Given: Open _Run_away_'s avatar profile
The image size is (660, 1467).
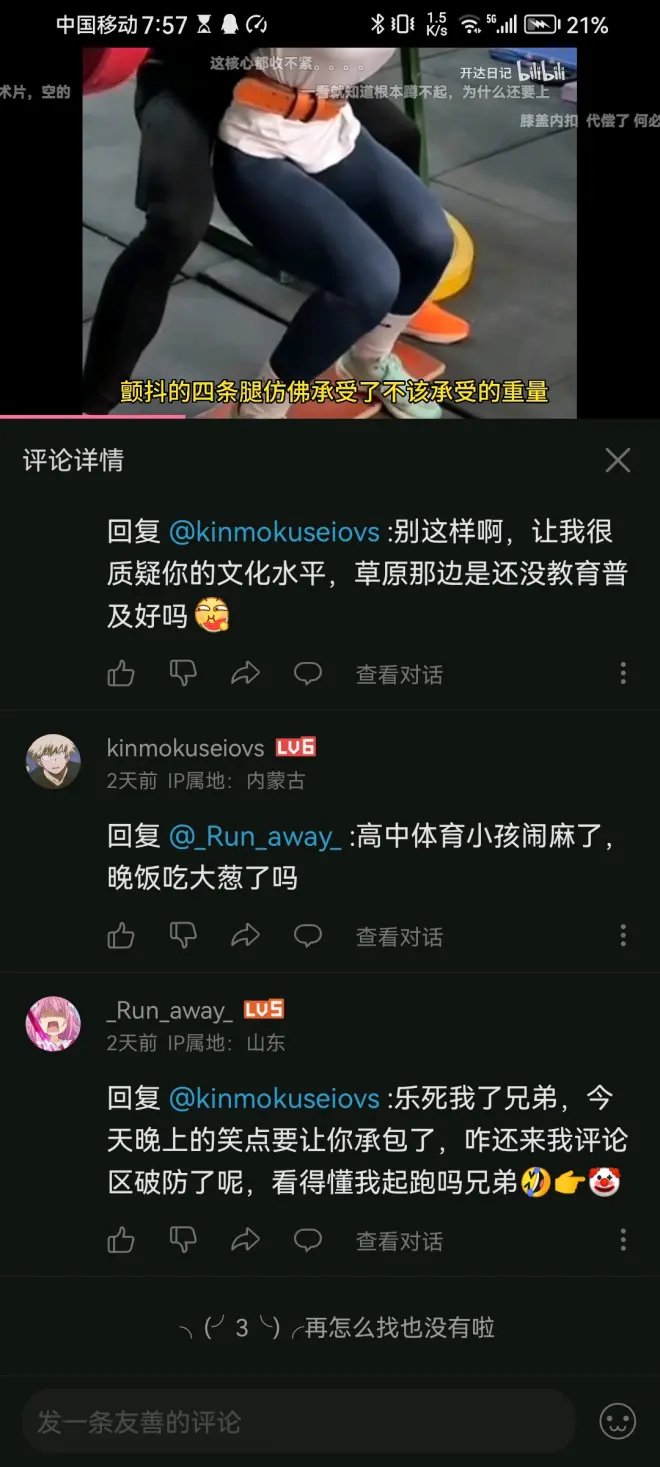Looking at the screenshot, I should pos(53,1024).
